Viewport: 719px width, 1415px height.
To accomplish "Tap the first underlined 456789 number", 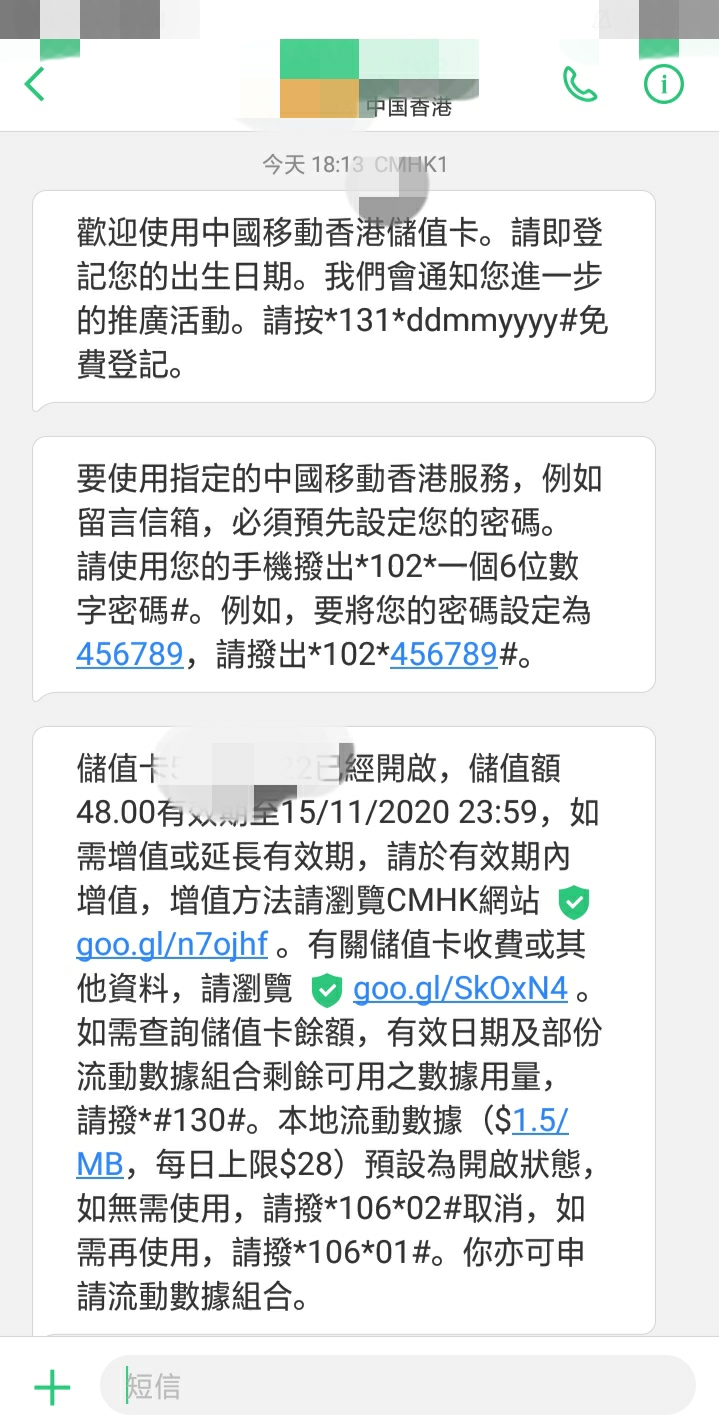I will click(129, 655).
